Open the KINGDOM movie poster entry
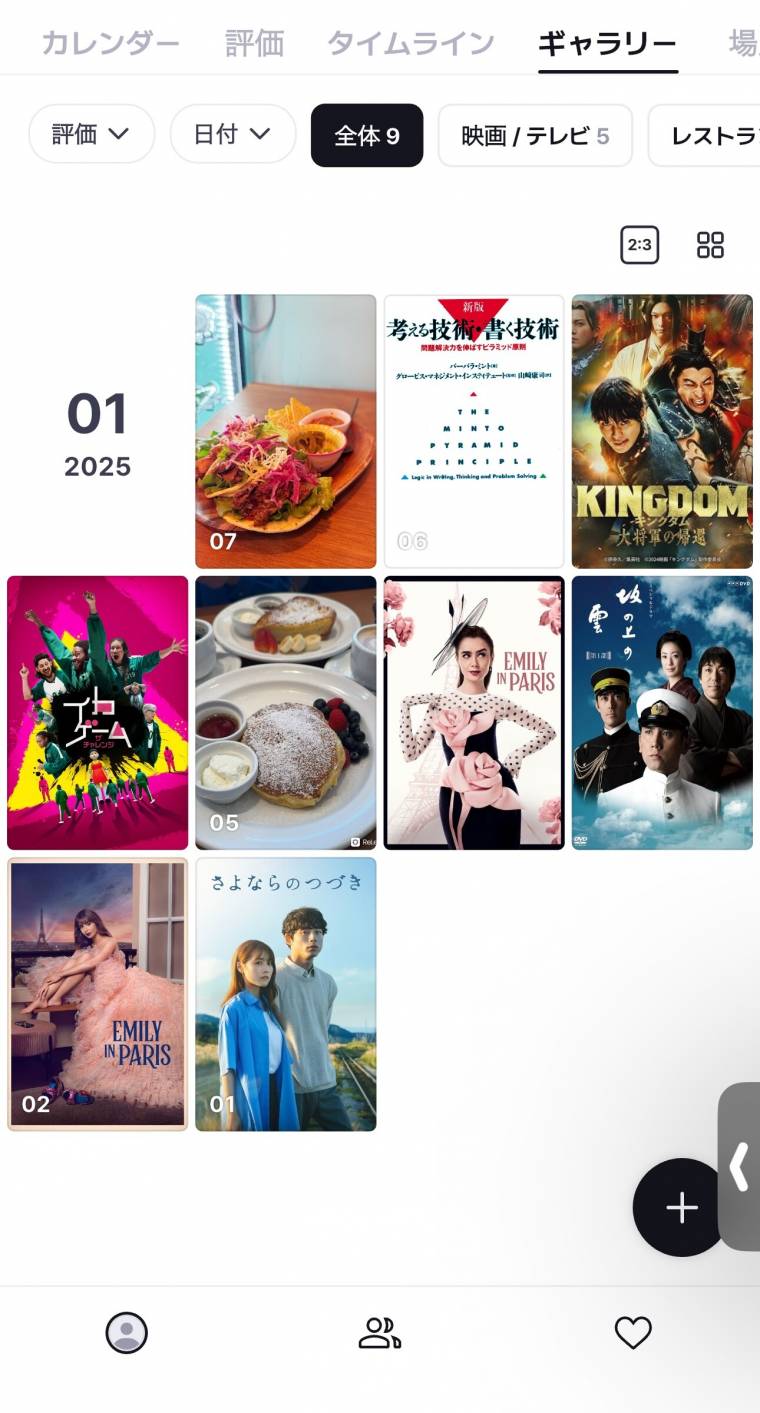 (662, 431)
